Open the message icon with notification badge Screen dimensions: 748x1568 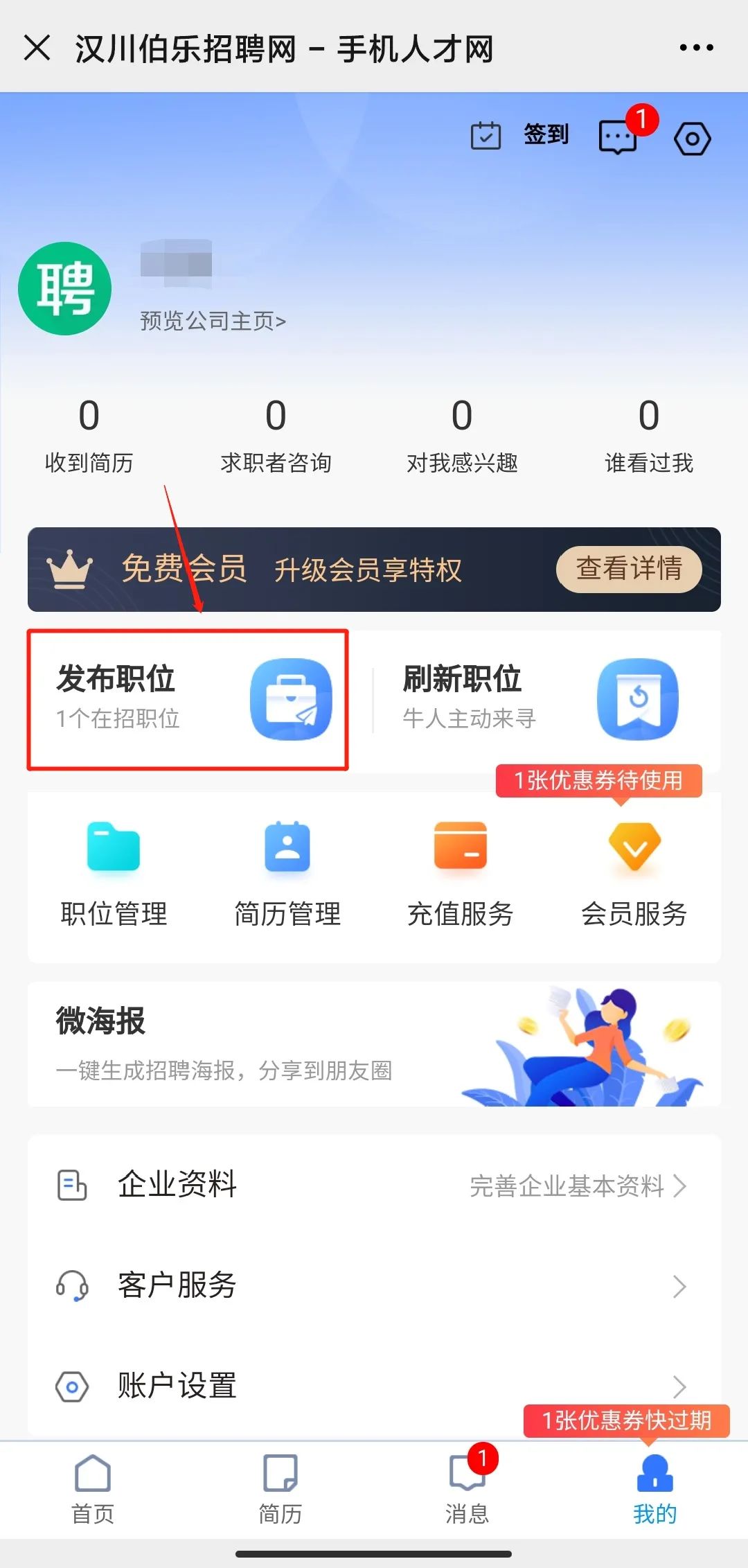(x=618, y=138)
